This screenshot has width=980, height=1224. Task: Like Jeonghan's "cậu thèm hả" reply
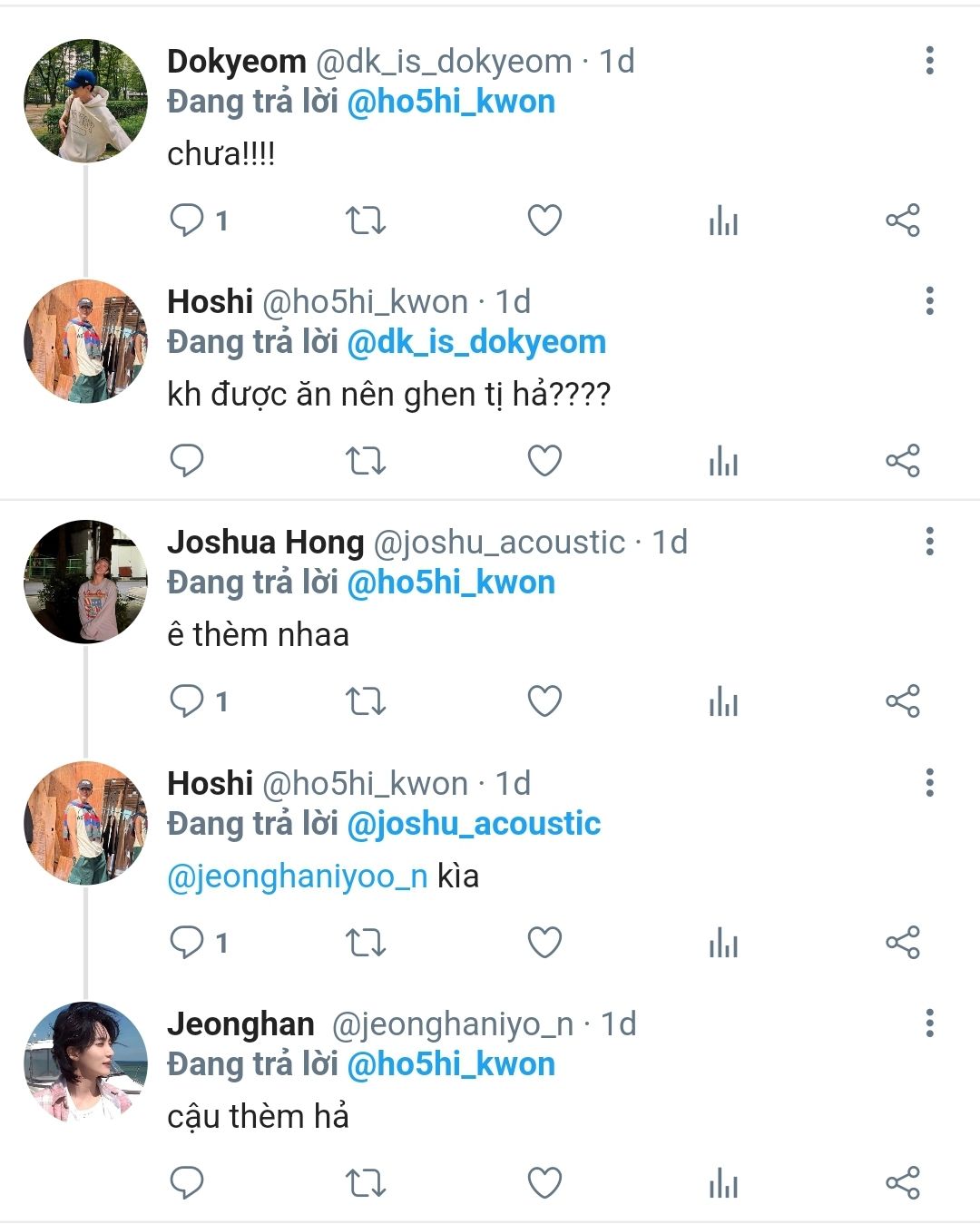tap(544, 1183)
